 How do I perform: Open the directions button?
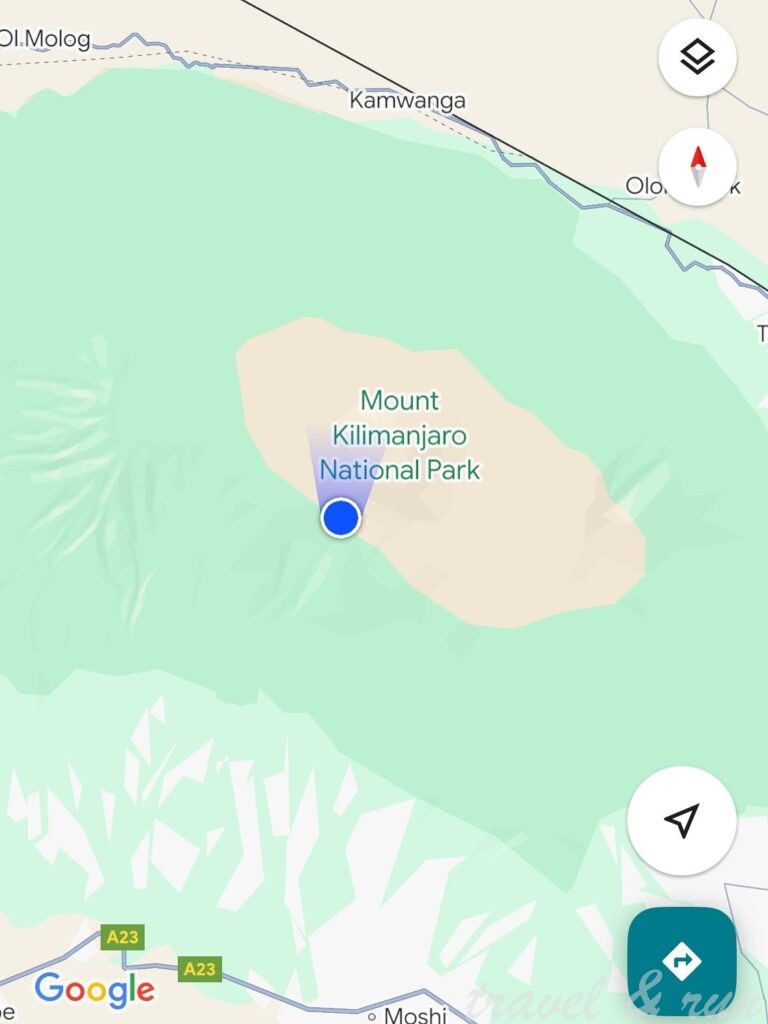tap(681, 961)
